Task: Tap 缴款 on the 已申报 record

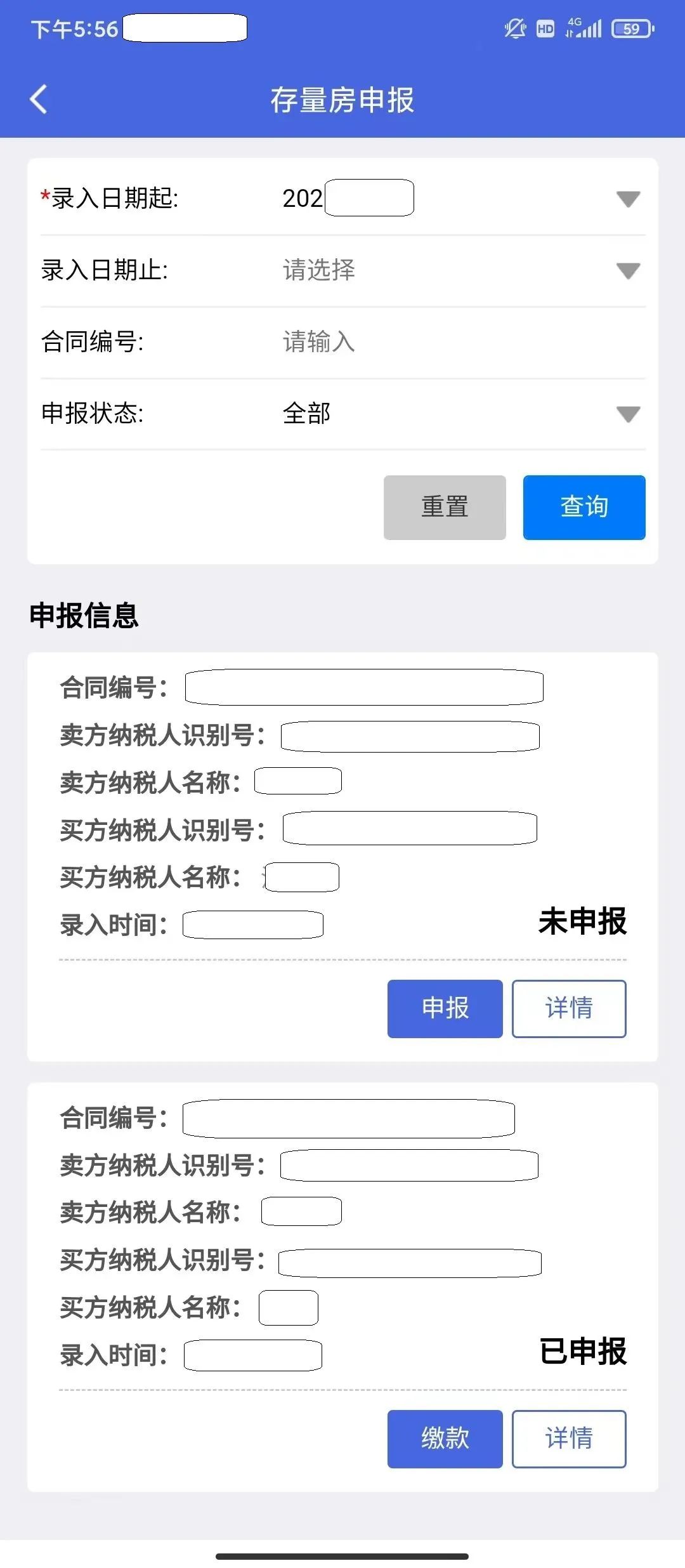Action: tap(445, 1439)
